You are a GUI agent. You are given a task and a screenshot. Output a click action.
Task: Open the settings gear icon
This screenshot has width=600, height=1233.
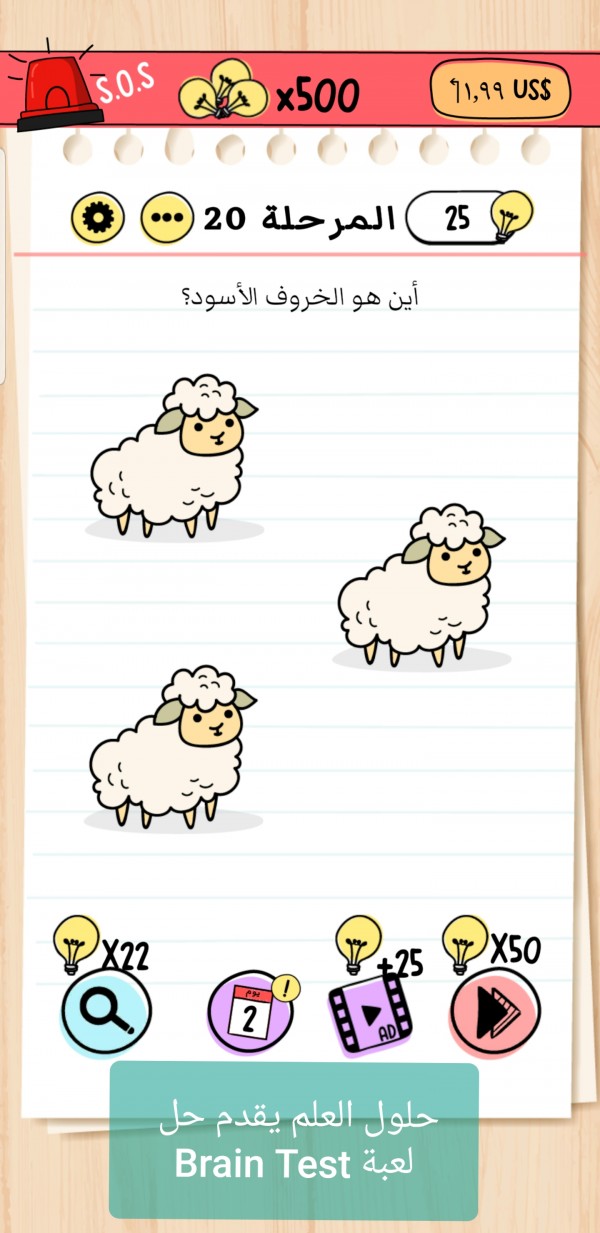97,218
